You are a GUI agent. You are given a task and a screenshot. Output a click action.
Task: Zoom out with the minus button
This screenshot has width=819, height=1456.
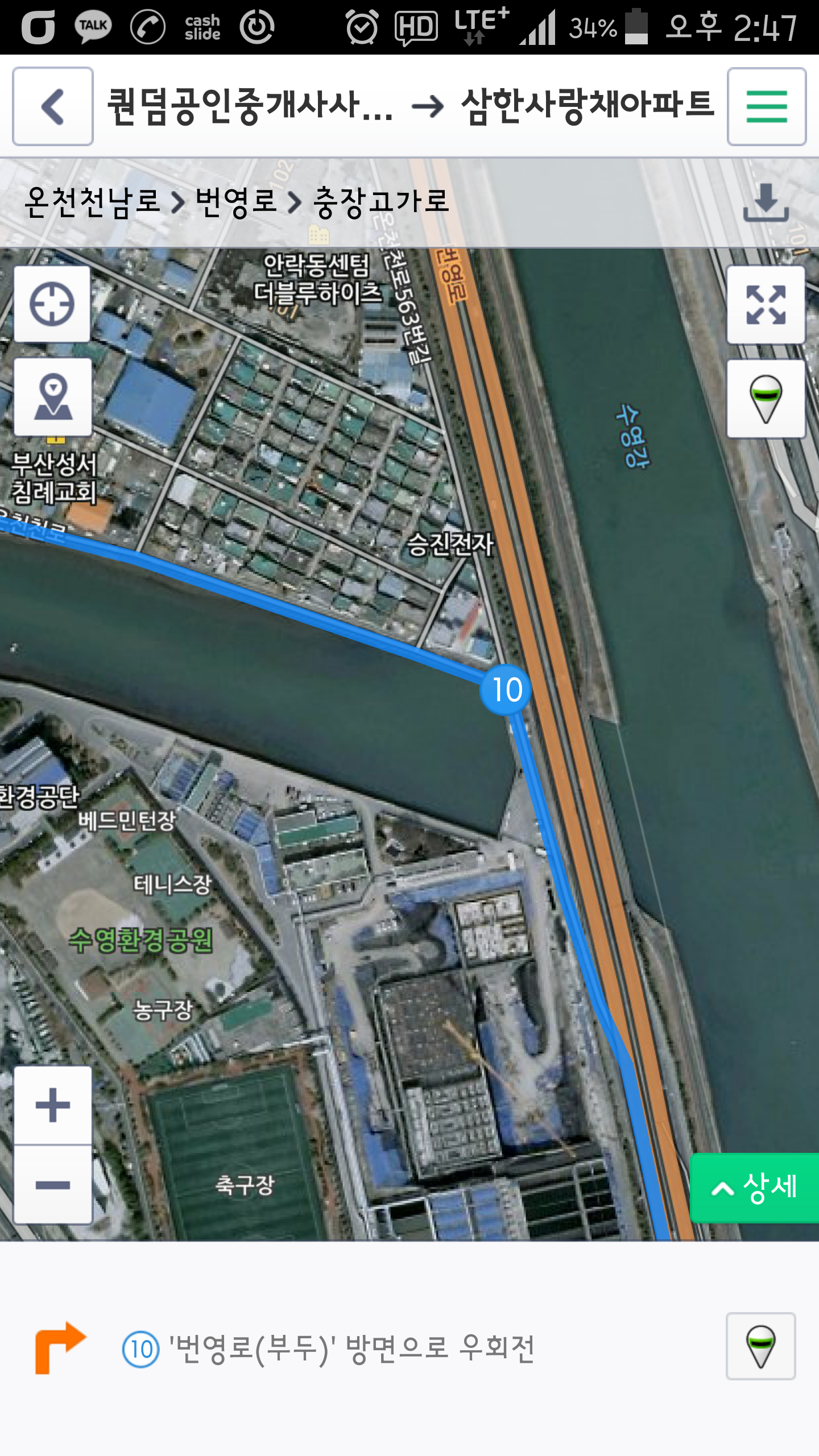(x=52, y=1185)
